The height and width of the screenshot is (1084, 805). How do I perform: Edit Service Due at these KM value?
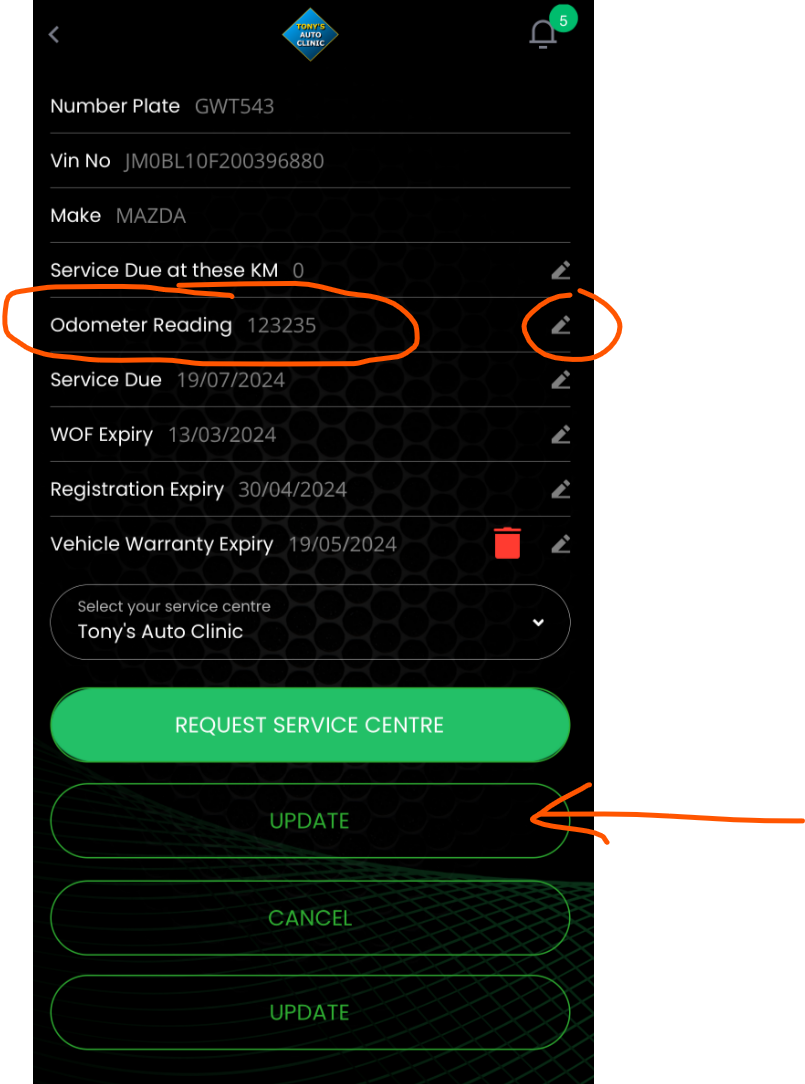[561, 270]
